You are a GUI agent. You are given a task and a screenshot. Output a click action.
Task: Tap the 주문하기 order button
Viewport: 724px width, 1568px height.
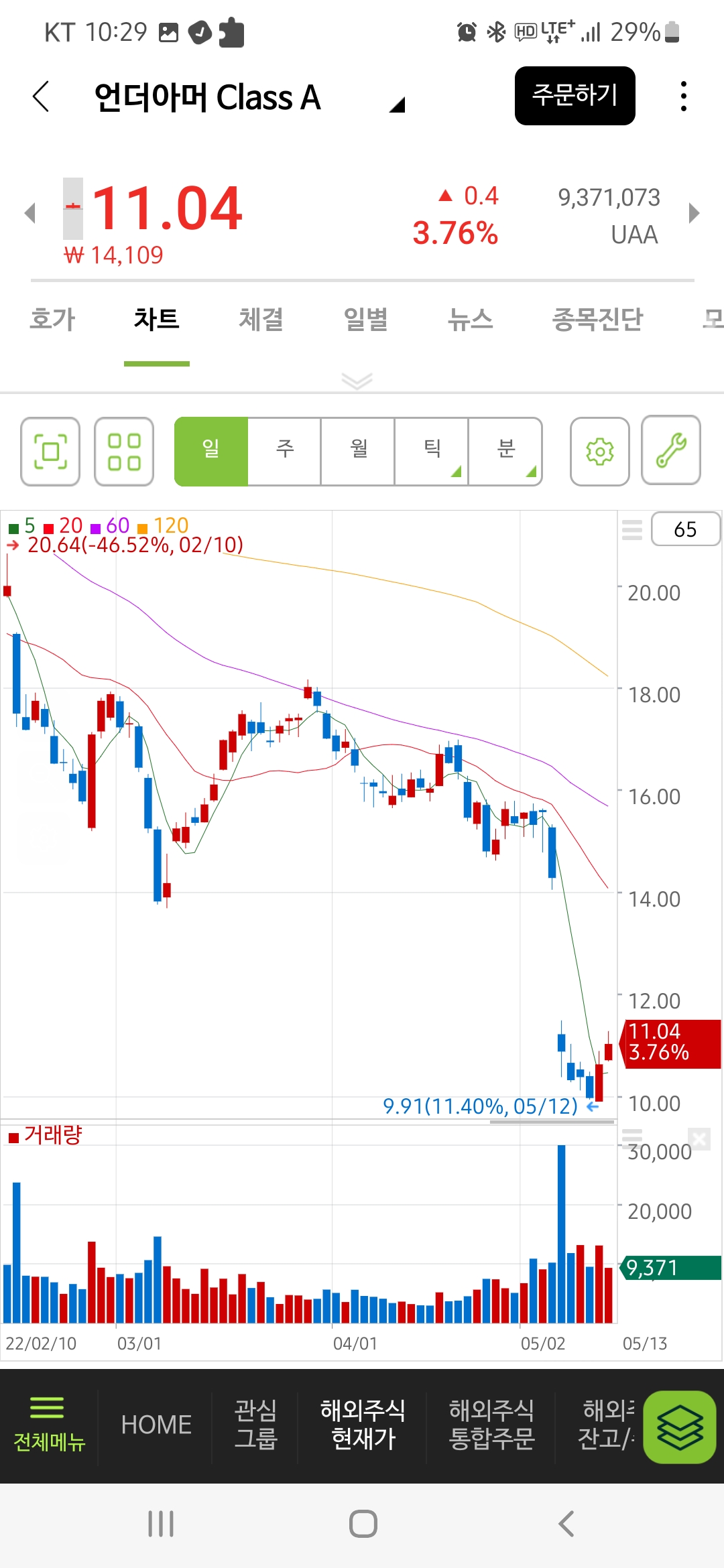(575, 96)
